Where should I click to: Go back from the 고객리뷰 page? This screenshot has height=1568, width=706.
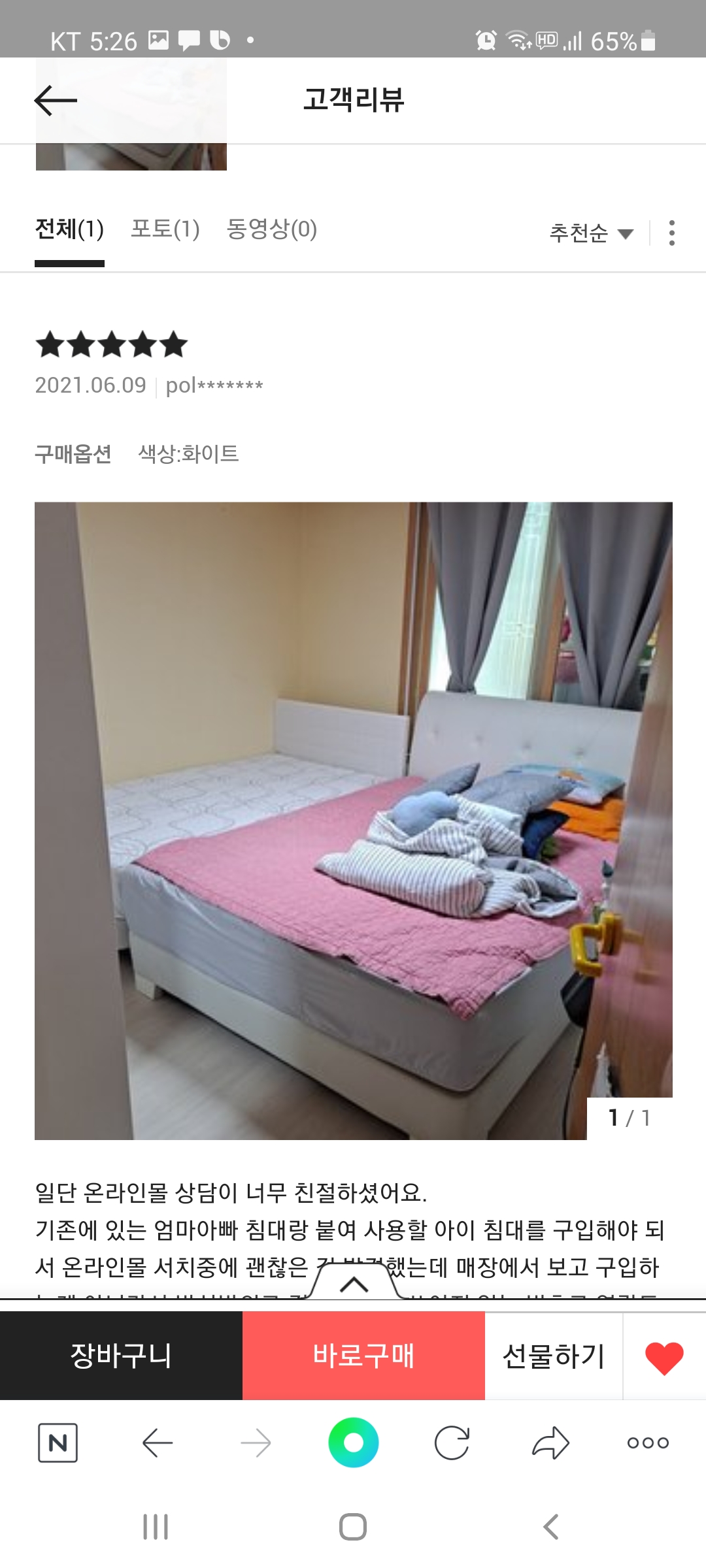56,101
